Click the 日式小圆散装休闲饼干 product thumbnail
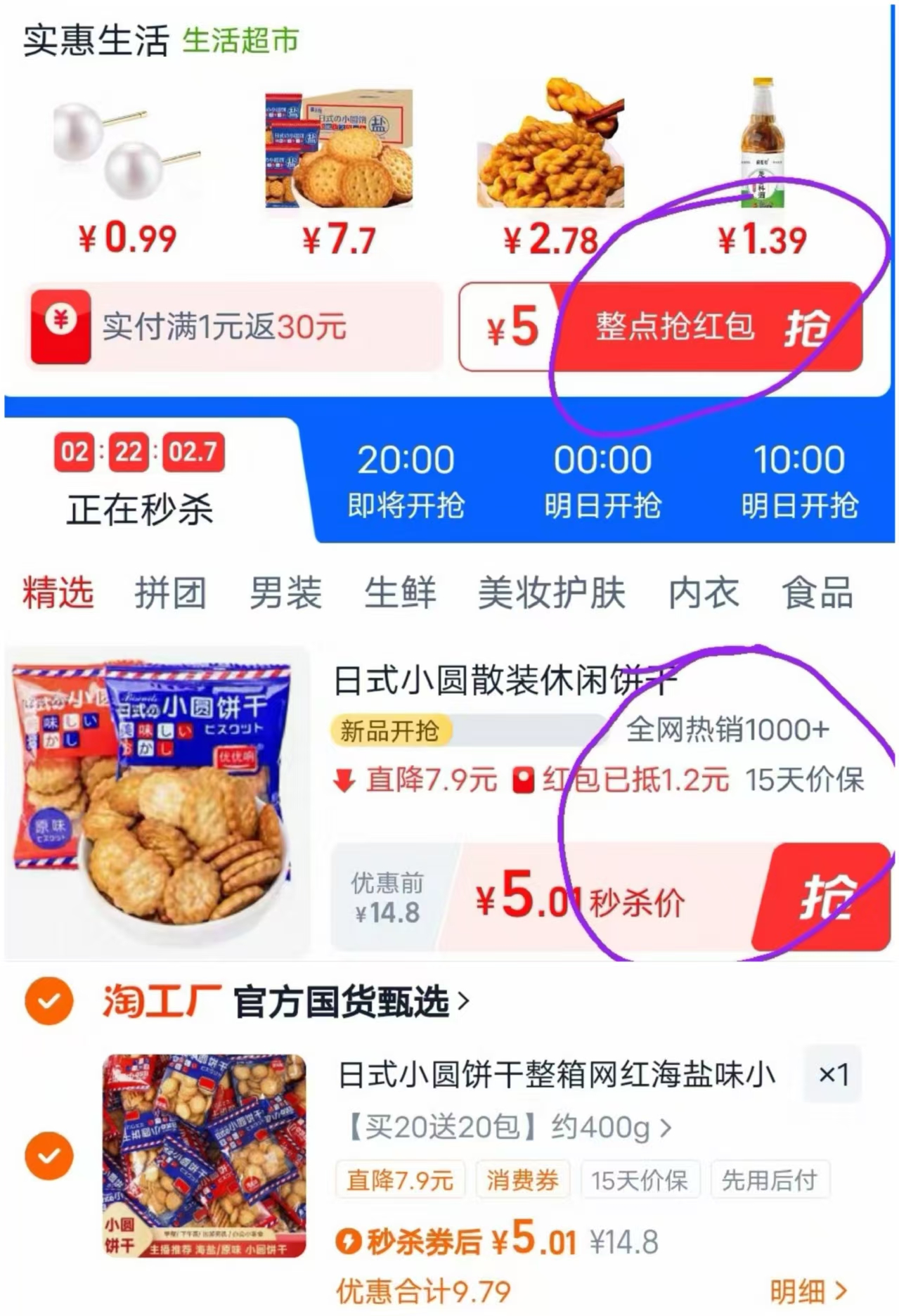The image size is (899, 1316). tap(155, 801)
